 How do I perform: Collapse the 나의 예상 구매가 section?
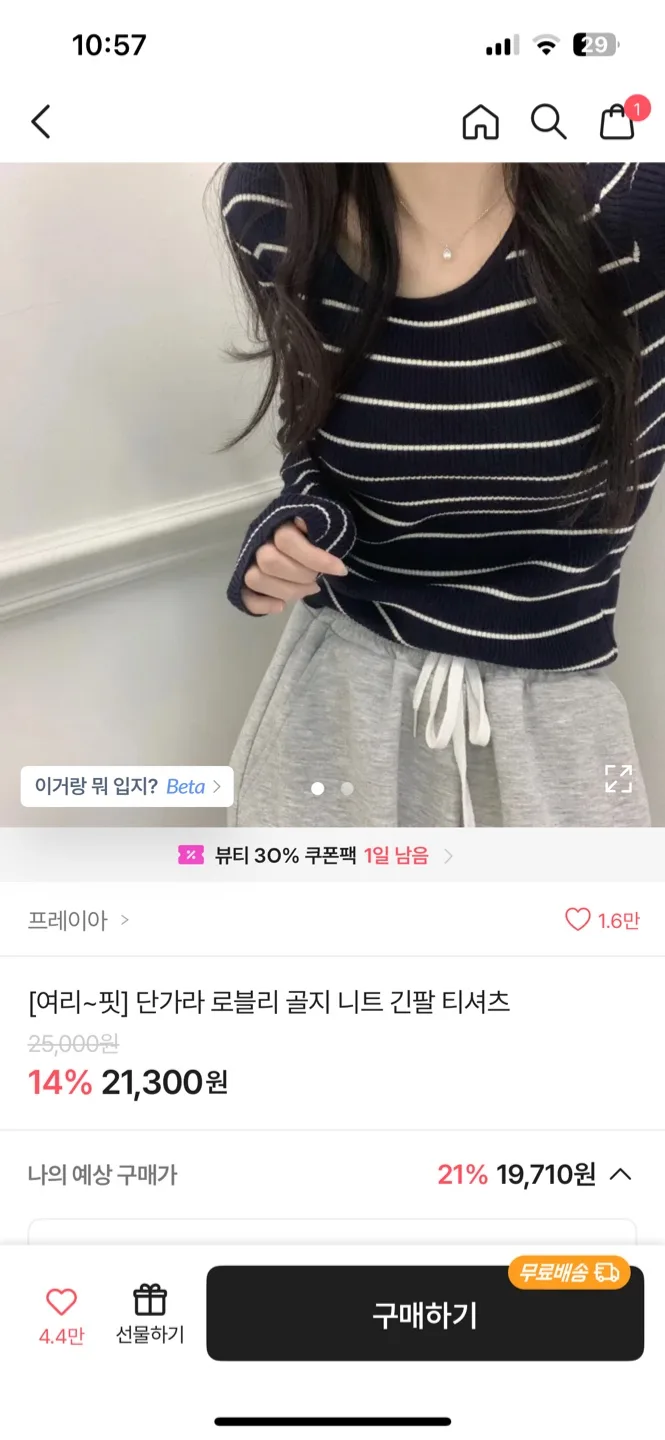point(620,1174)
